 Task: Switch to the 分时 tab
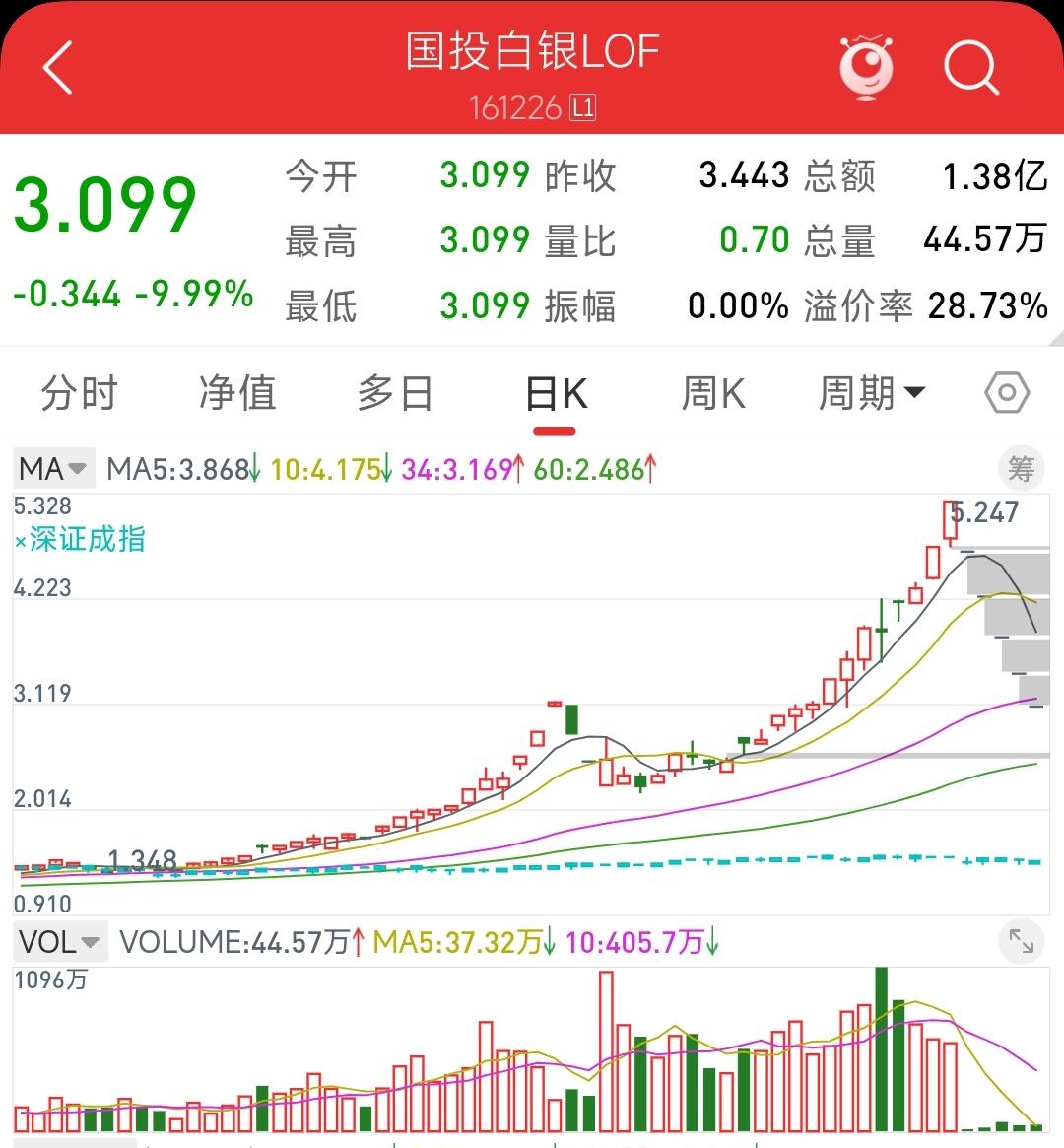[x=82, y=392]
